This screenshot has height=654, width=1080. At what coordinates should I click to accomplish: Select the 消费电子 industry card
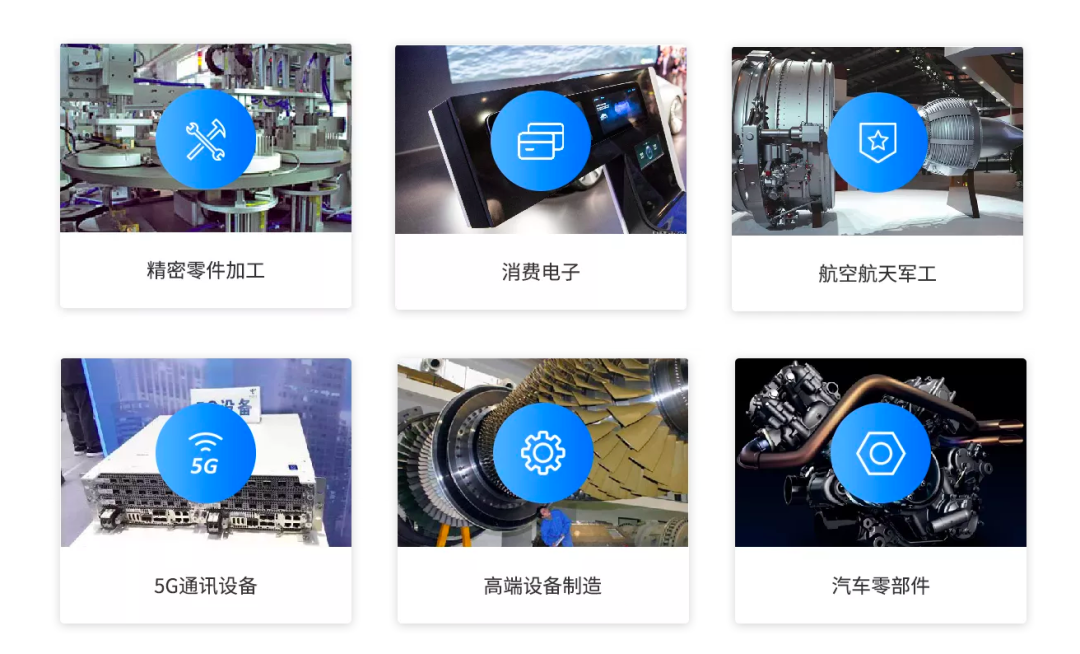click(x=541, y=176)
